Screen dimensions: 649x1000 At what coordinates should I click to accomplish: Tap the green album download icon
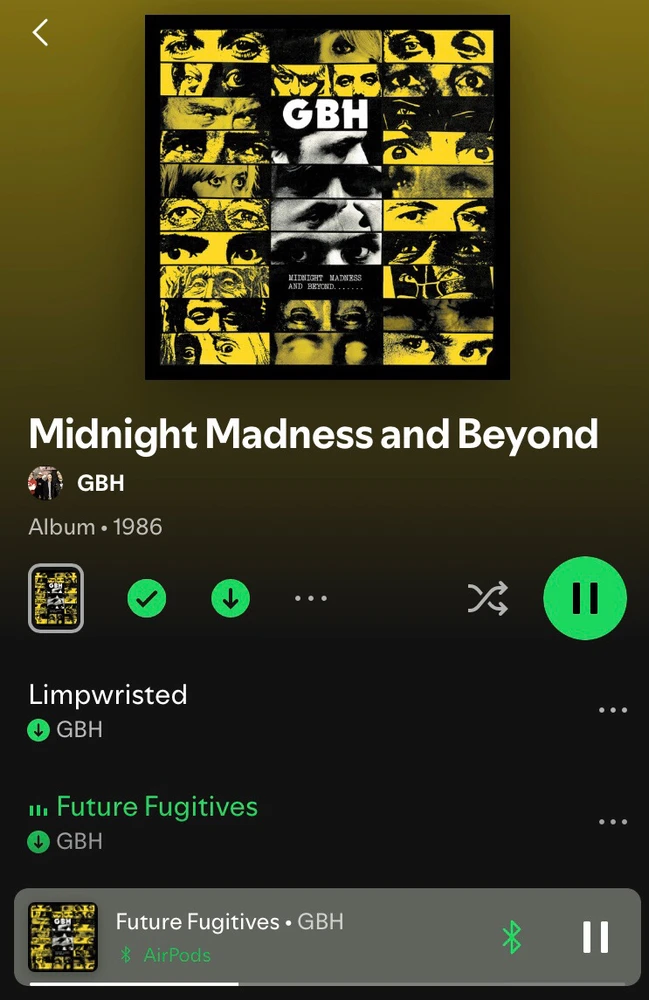(231, 599)
